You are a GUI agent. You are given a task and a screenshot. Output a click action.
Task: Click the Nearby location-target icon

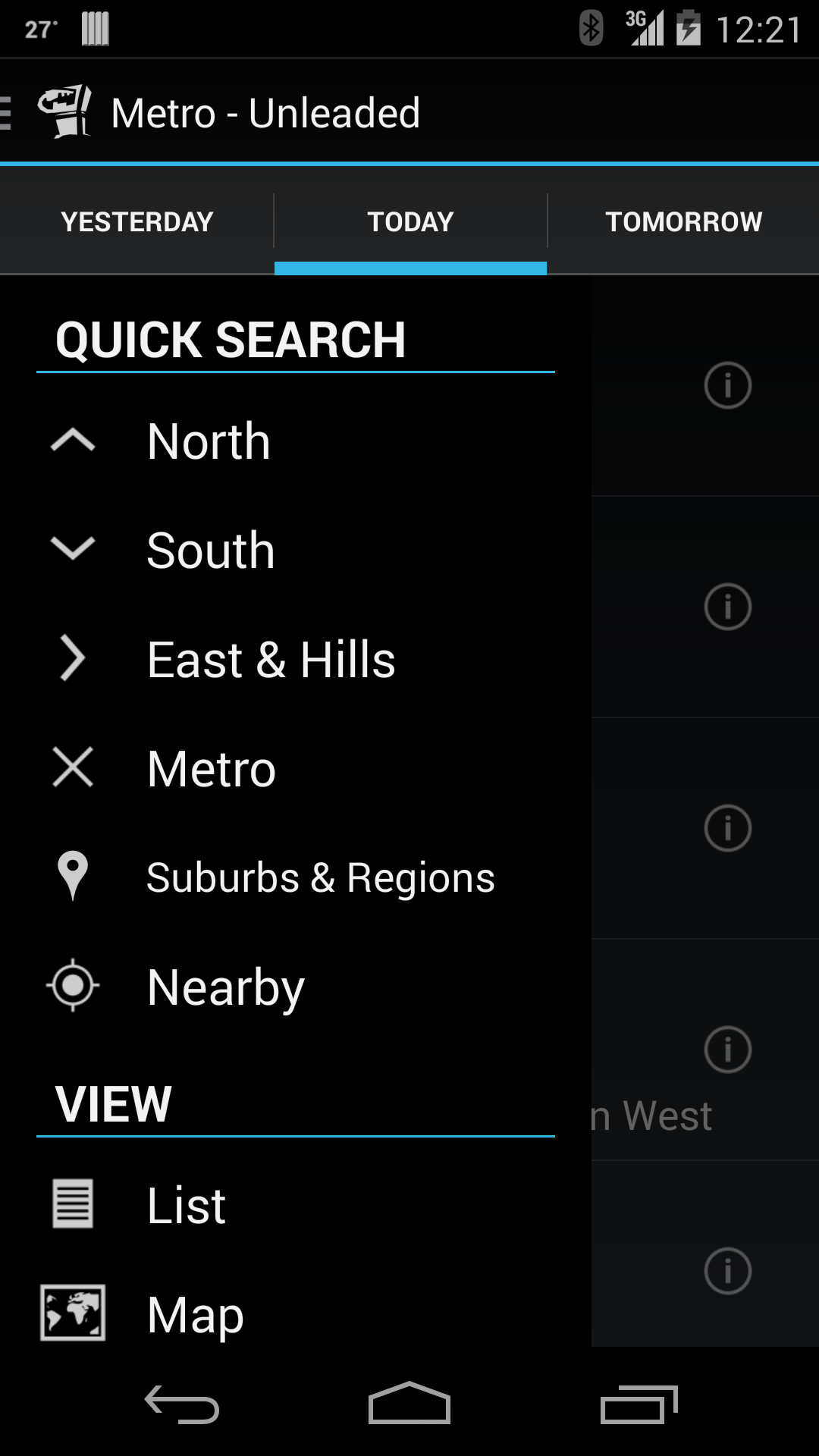[x=72, y=985]
